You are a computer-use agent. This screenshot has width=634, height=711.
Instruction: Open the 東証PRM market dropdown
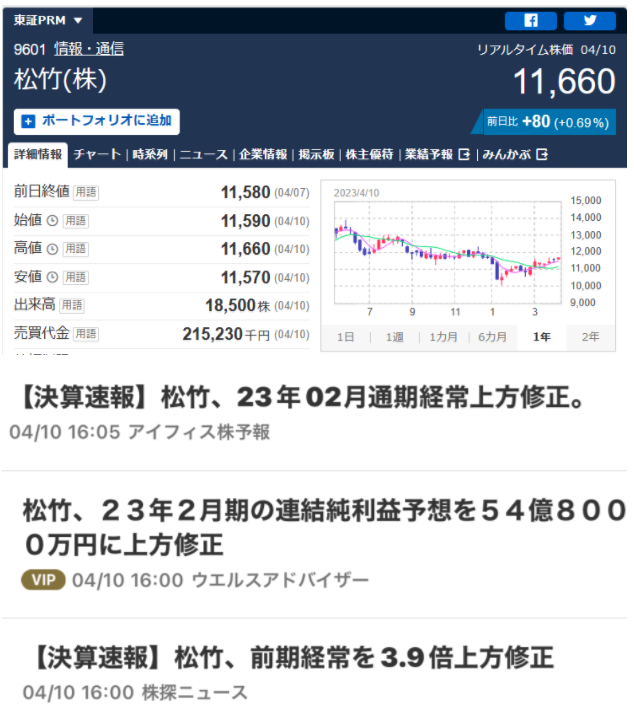click(x=50, y=20)
